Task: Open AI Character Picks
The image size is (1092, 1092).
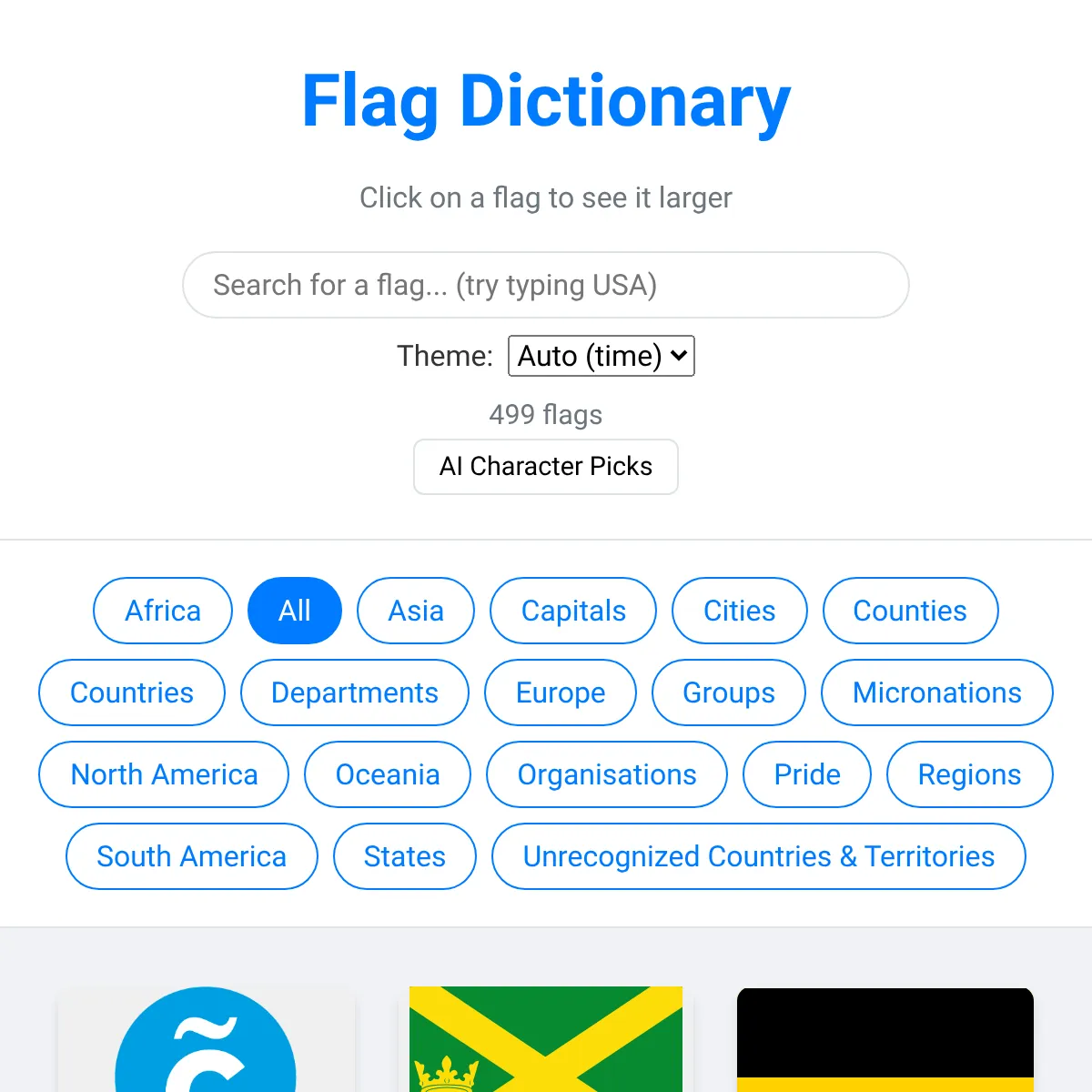Action: pyautogui.click(x=546, y=467)
